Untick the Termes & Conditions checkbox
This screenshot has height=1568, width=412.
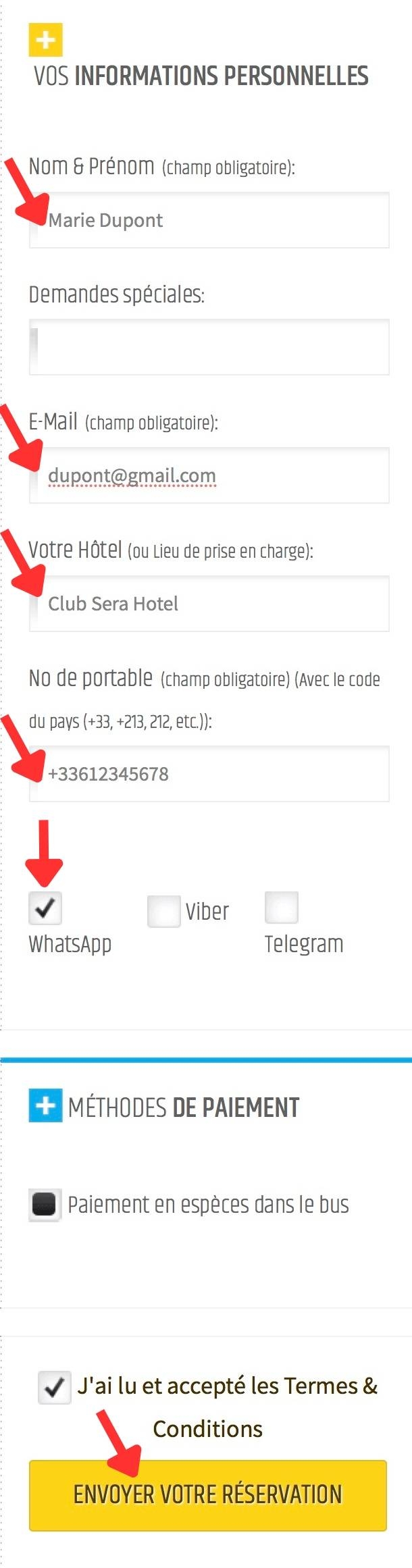tap(54, 1388)
